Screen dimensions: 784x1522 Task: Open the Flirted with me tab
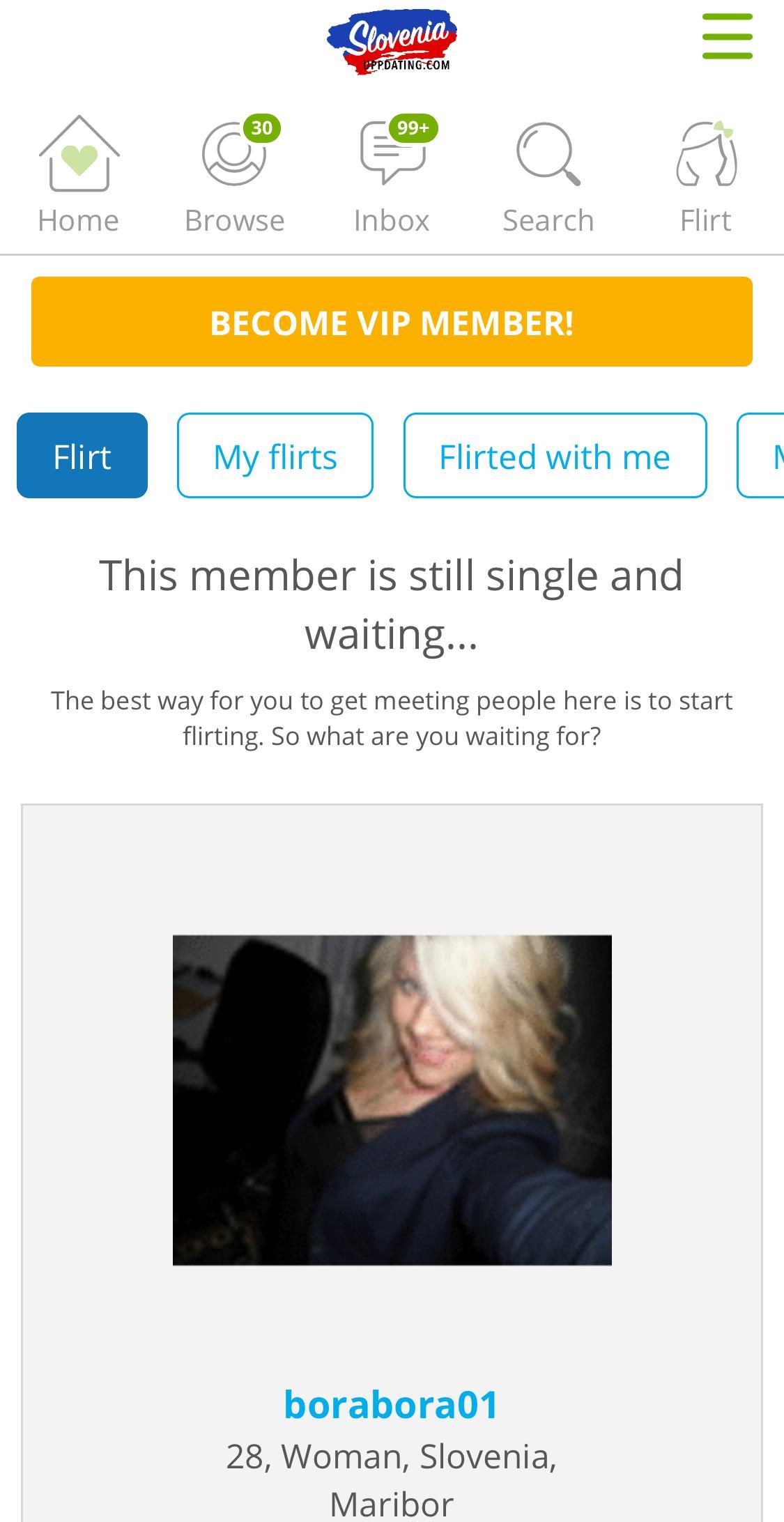tap(555, 455)
